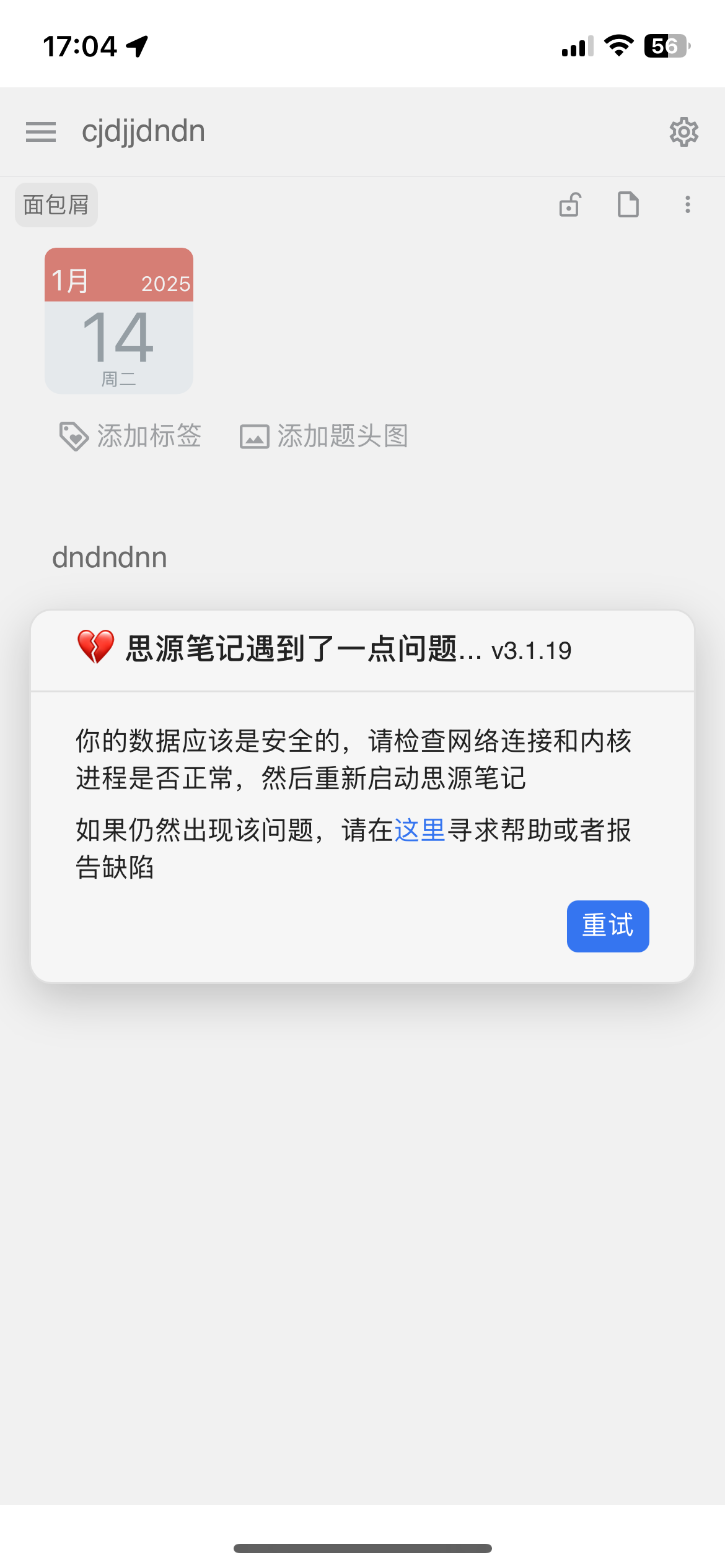
Task: Open SiYuan settings via gear icon
Action: click(x=683, y=132)
